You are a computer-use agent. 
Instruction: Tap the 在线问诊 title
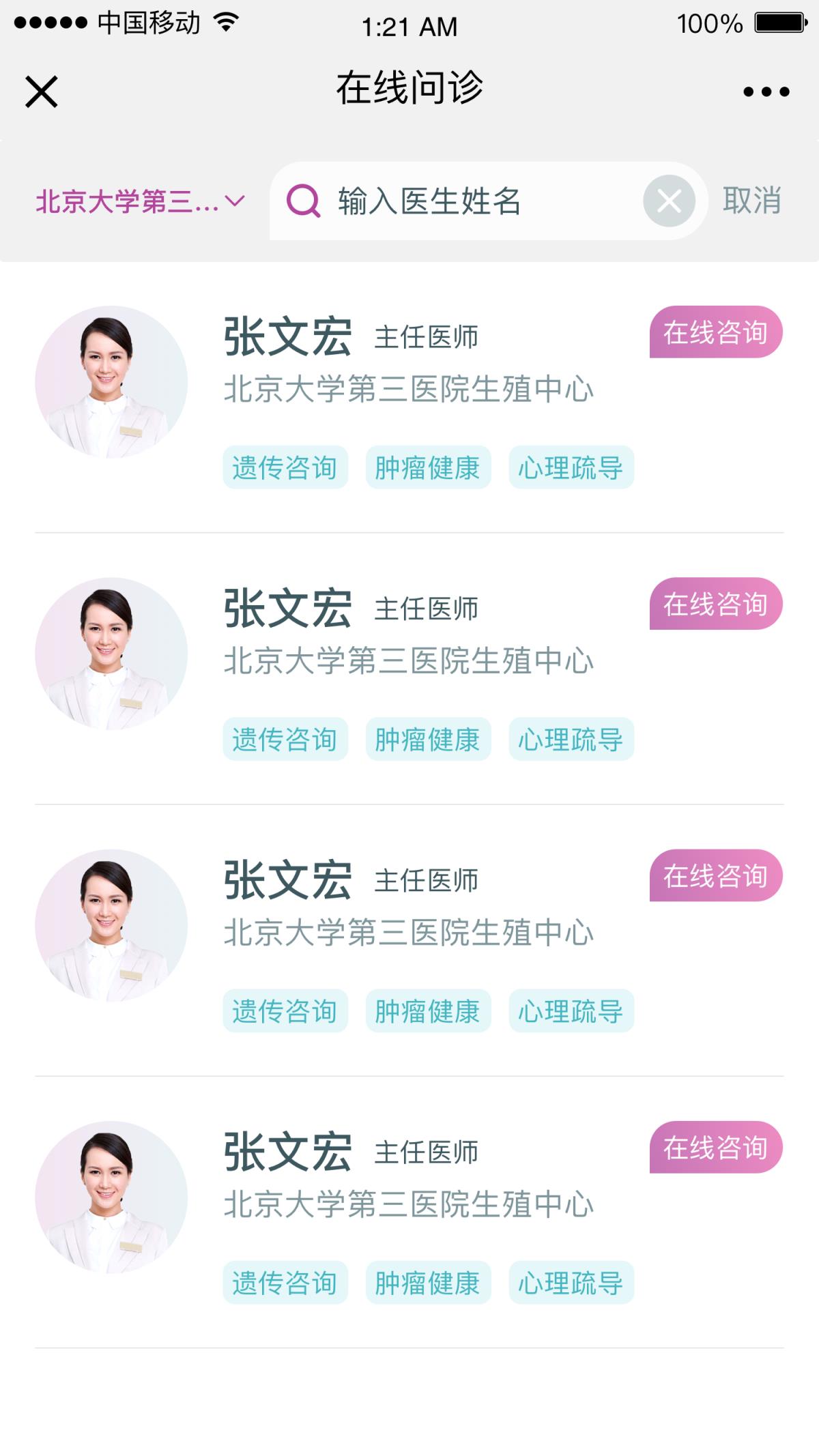click(409, 89)
